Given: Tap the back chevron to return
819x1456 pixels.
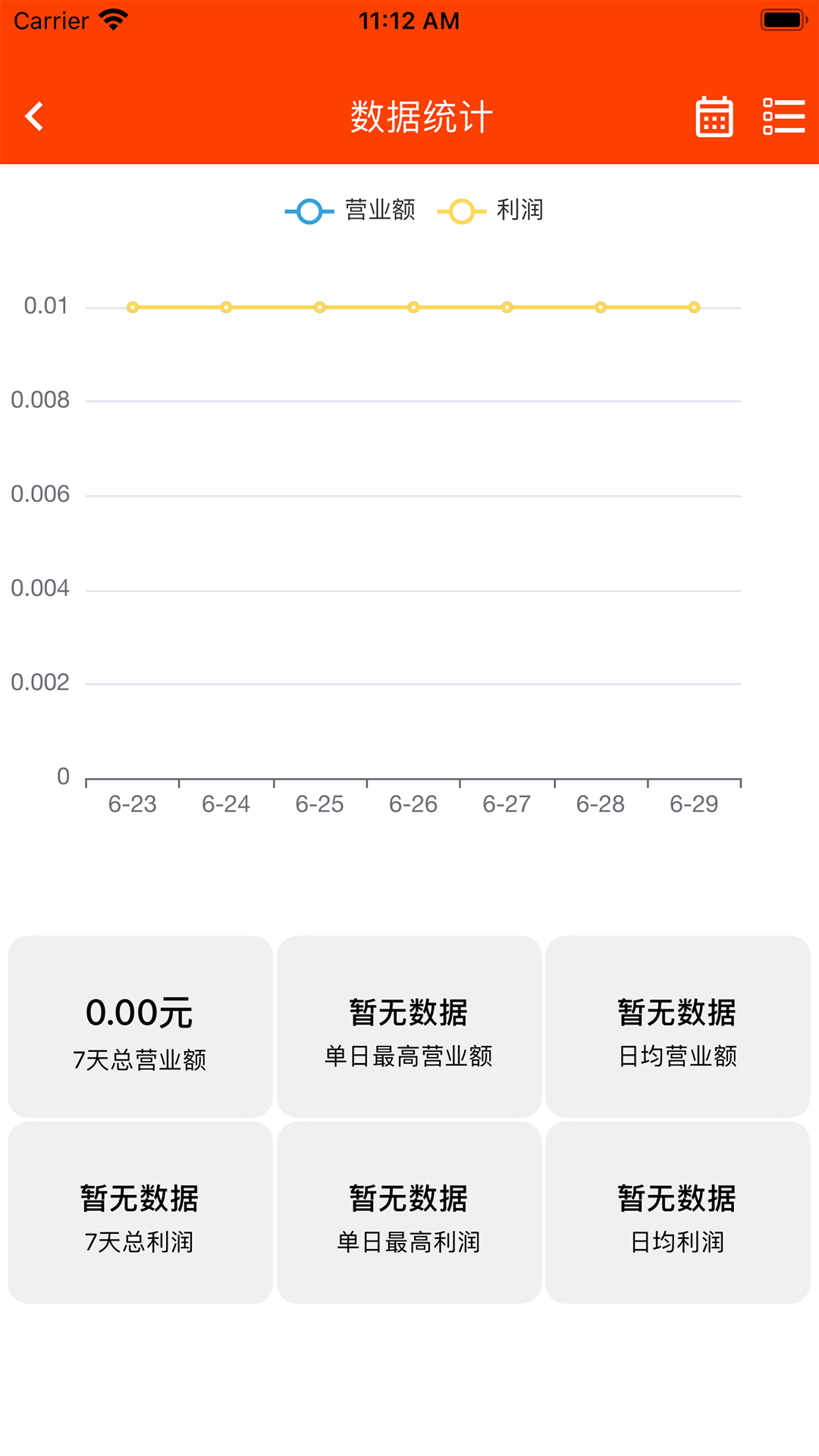Looking at the screenshot, I should pos(33,116).
